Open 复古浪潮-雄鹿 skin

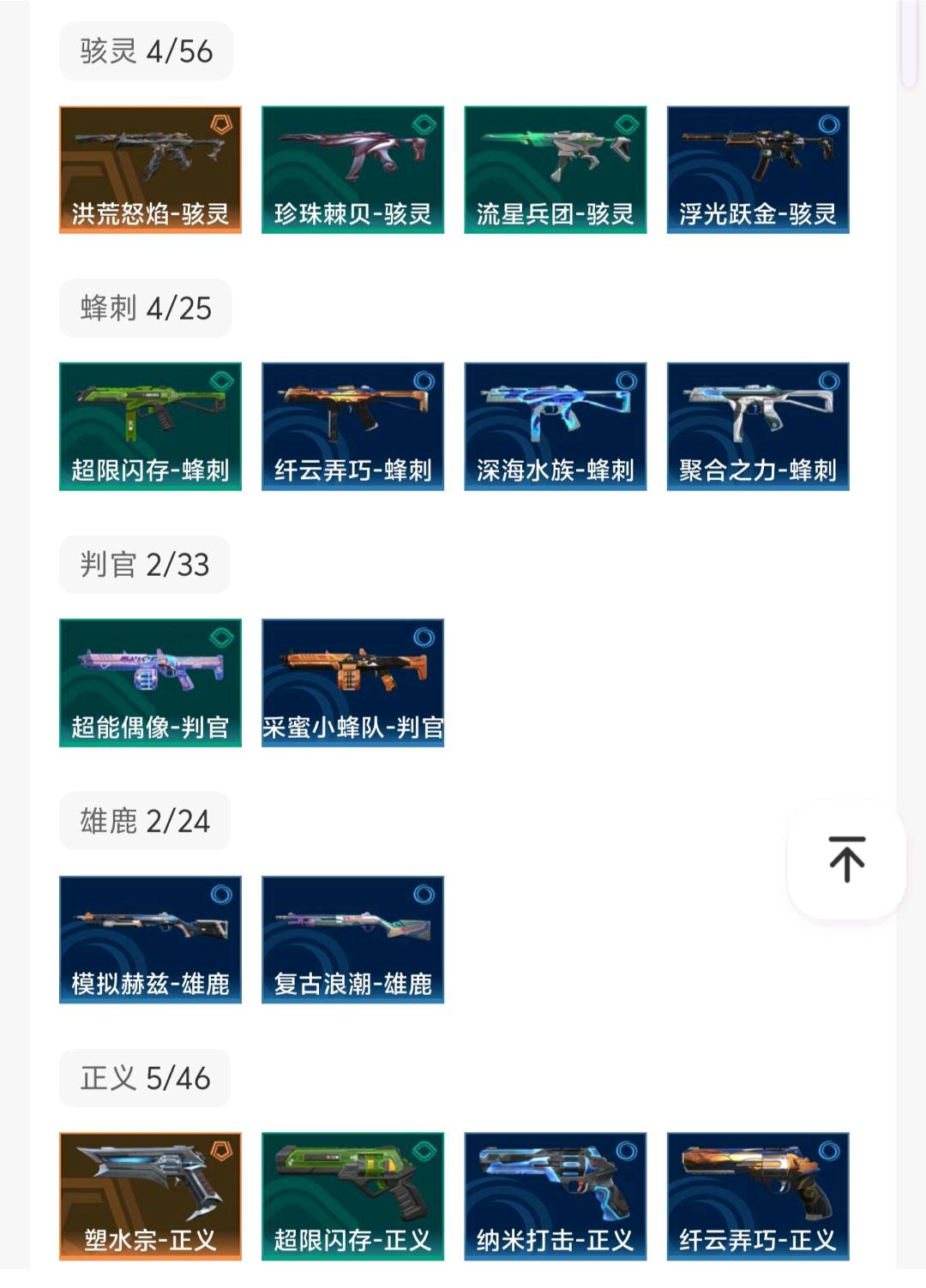[352, 939]
